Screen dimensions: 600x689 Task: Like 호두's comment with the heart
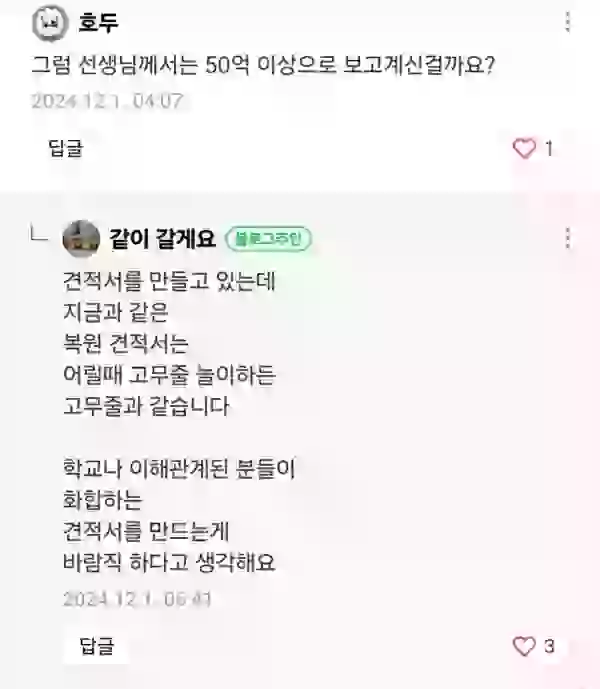tap(524, 149)
